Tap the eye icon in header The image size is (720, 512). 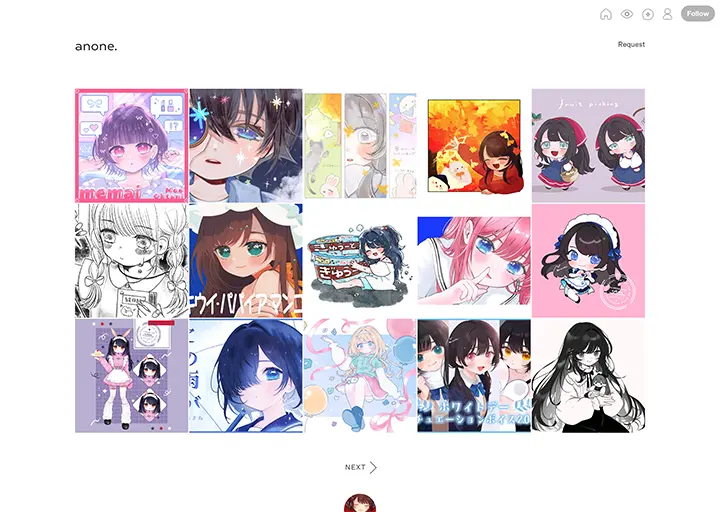click(627, 14)
